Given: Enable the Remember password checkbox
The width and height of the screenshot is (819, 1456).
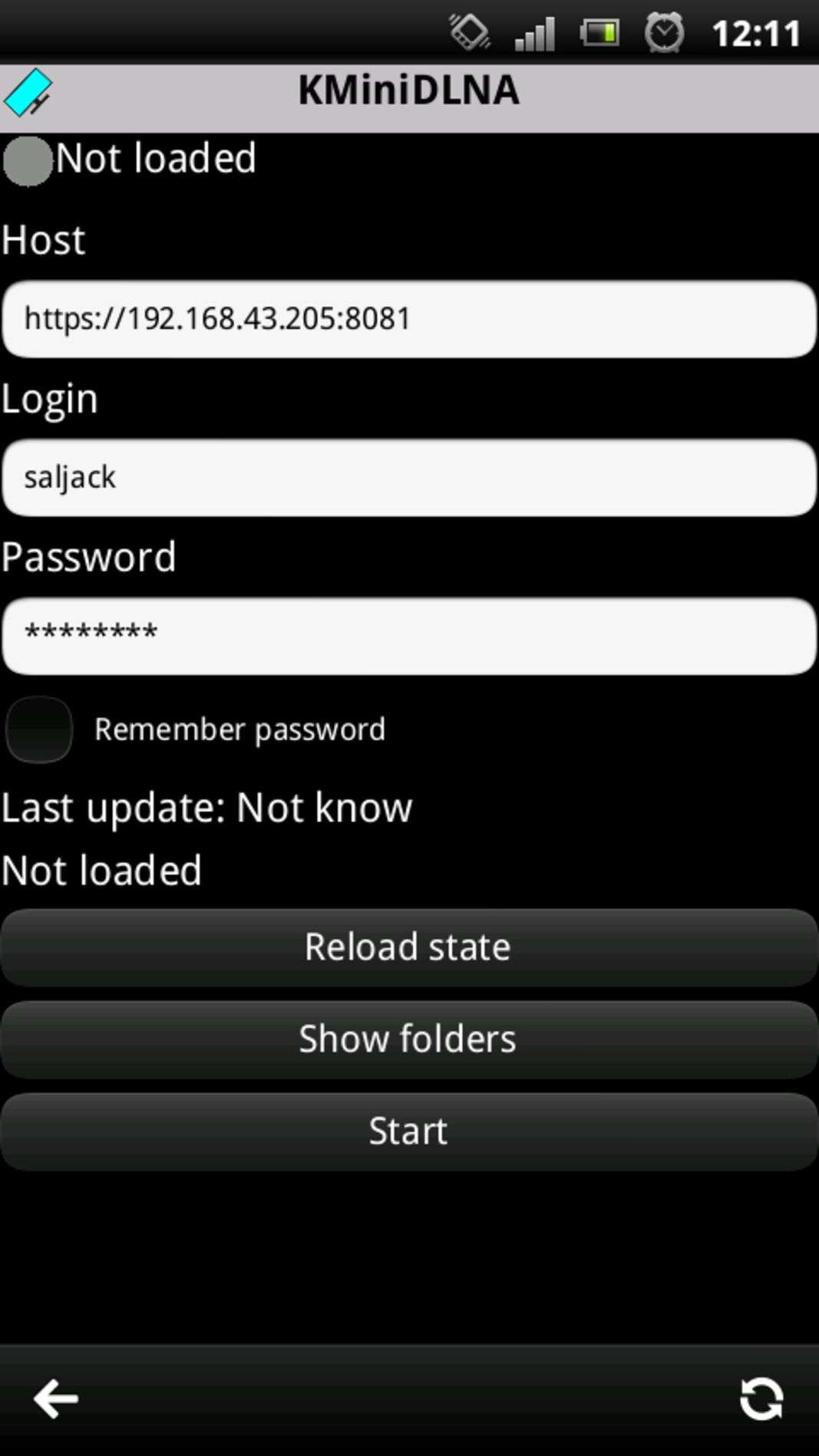Looking at the screenshot, I should click(x=39, y=730).
